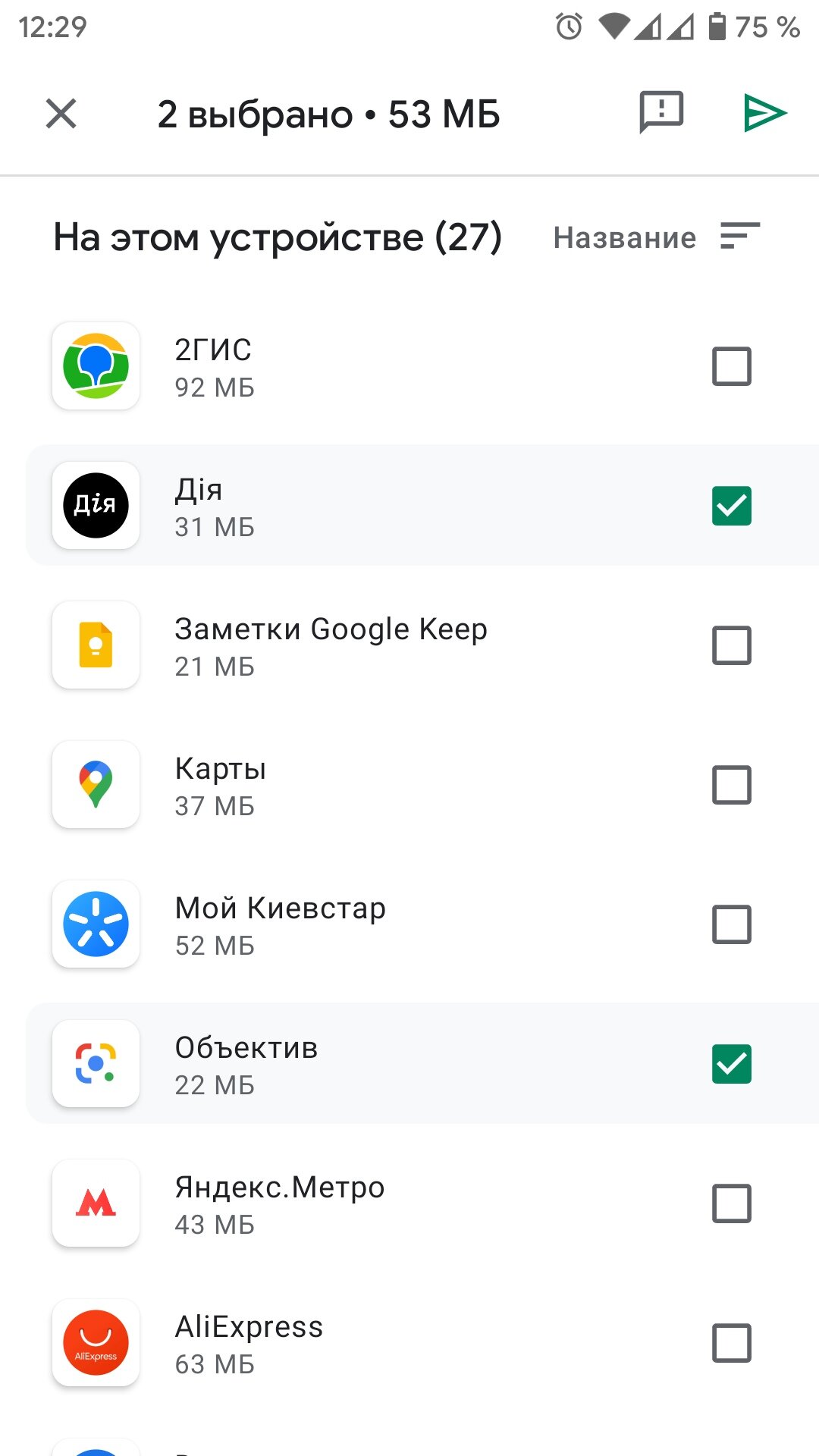Open the feedback report icon
819x1456 pixels.
pyautogui.click(x=661, y=113)
